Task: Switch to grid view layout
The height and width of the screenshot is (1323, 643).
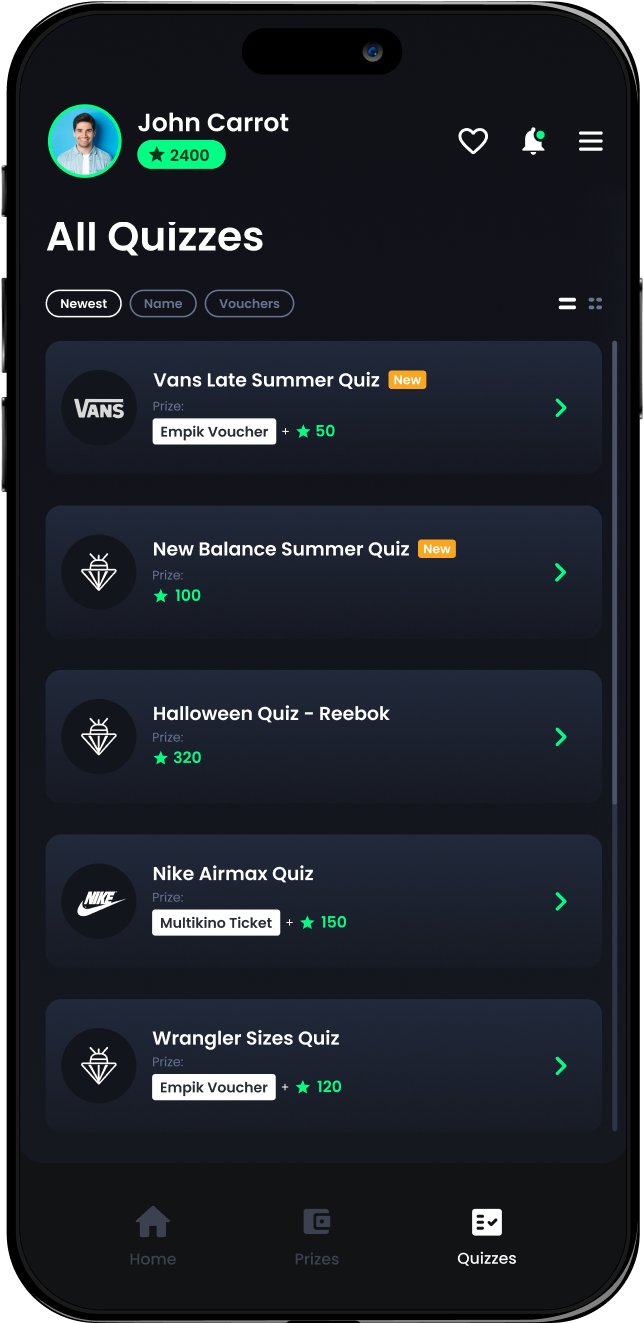Action: [595, 304]
